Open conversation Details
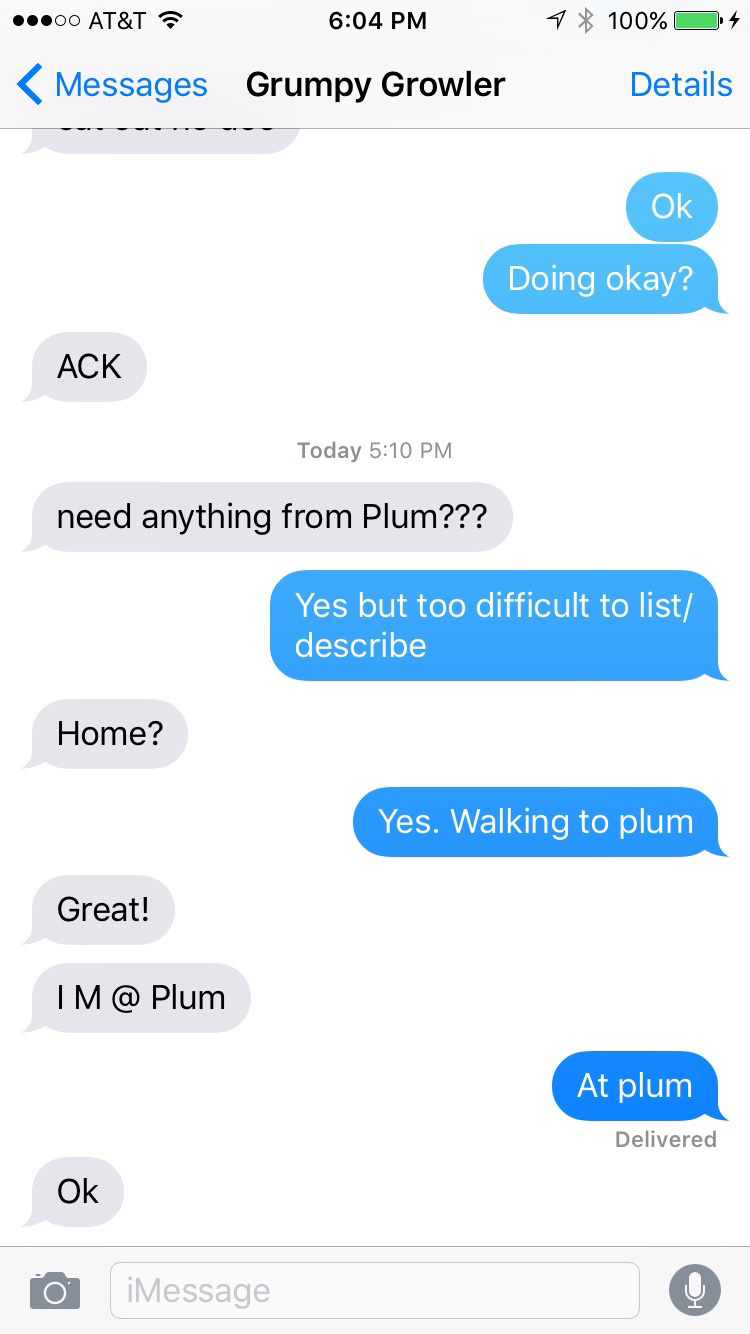Image resolution: width=750 pixels, height=1334 pixels. point(681,85)
